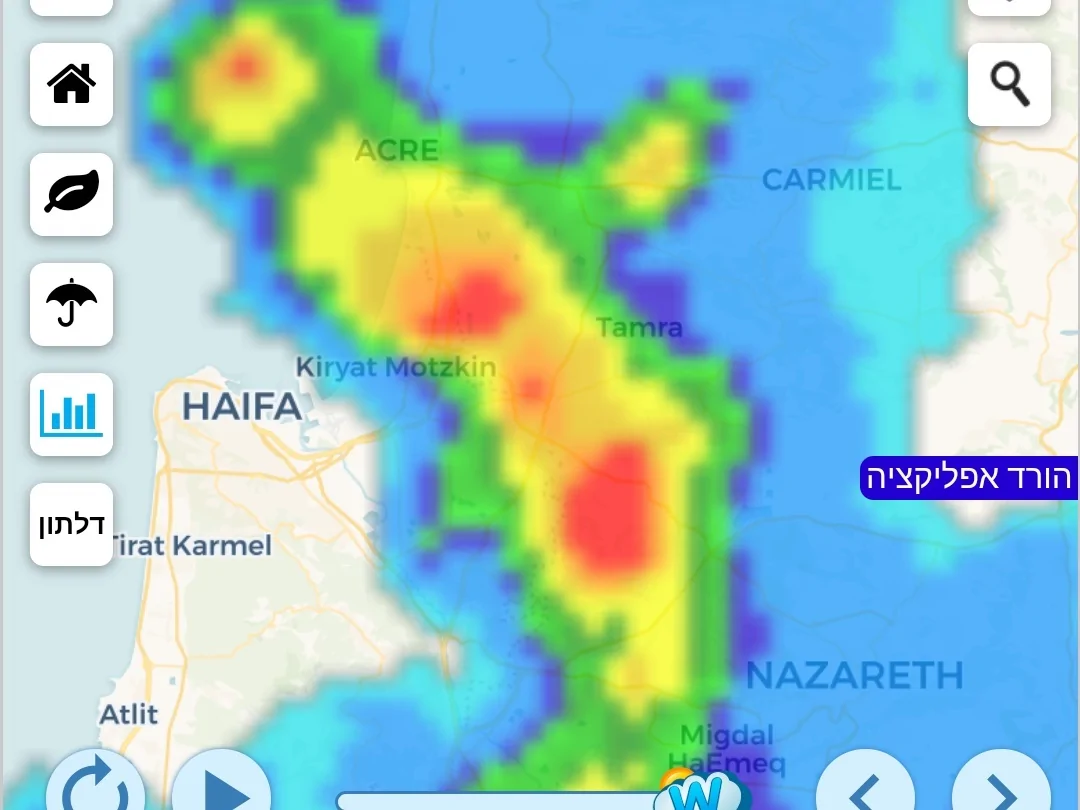The height and width of the screenshot is (810, 1080).
Task: Open the leaf icon section
Action: click(x=71, y=194)
